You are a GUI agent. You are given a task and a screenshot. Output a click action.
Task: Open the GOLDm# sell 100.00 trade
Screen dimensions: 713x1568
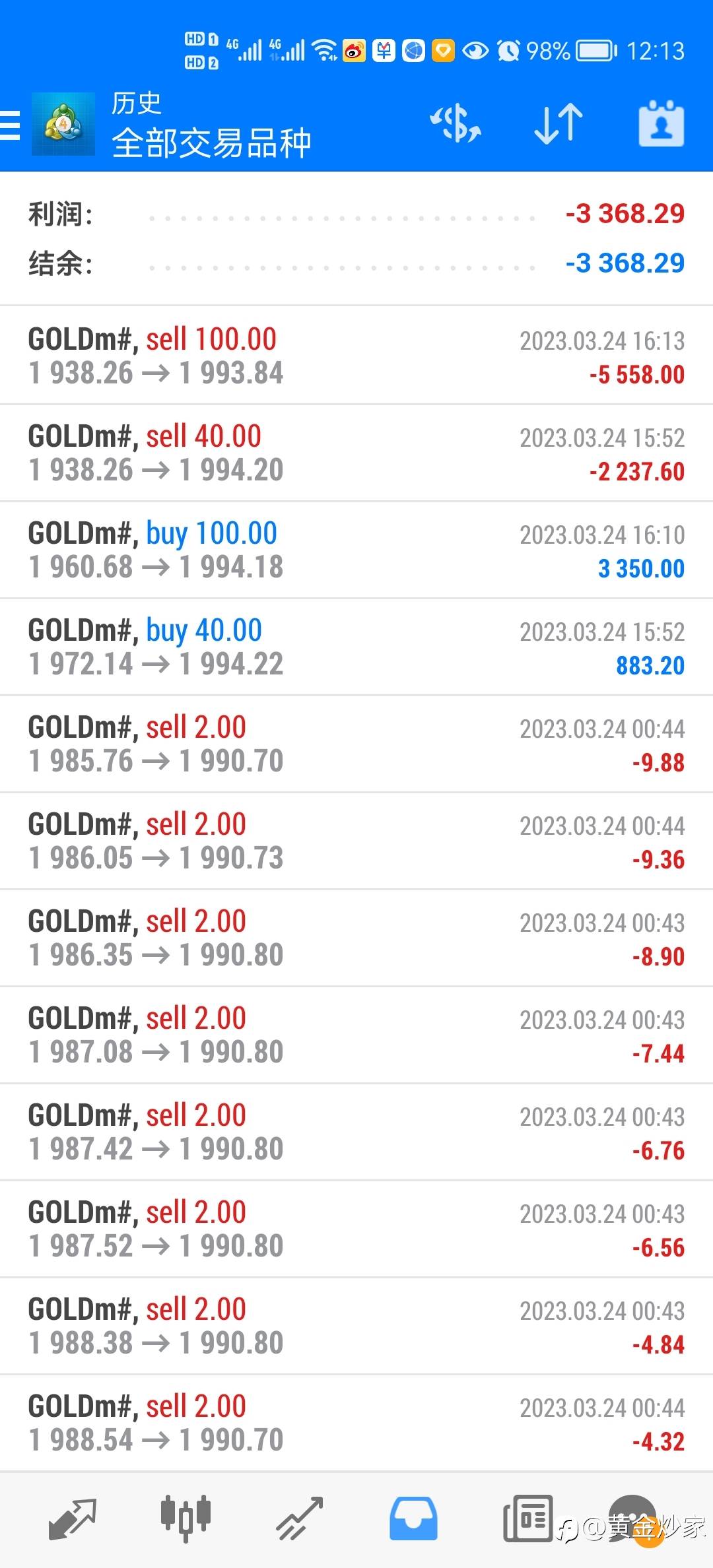[x=356, y=356]
